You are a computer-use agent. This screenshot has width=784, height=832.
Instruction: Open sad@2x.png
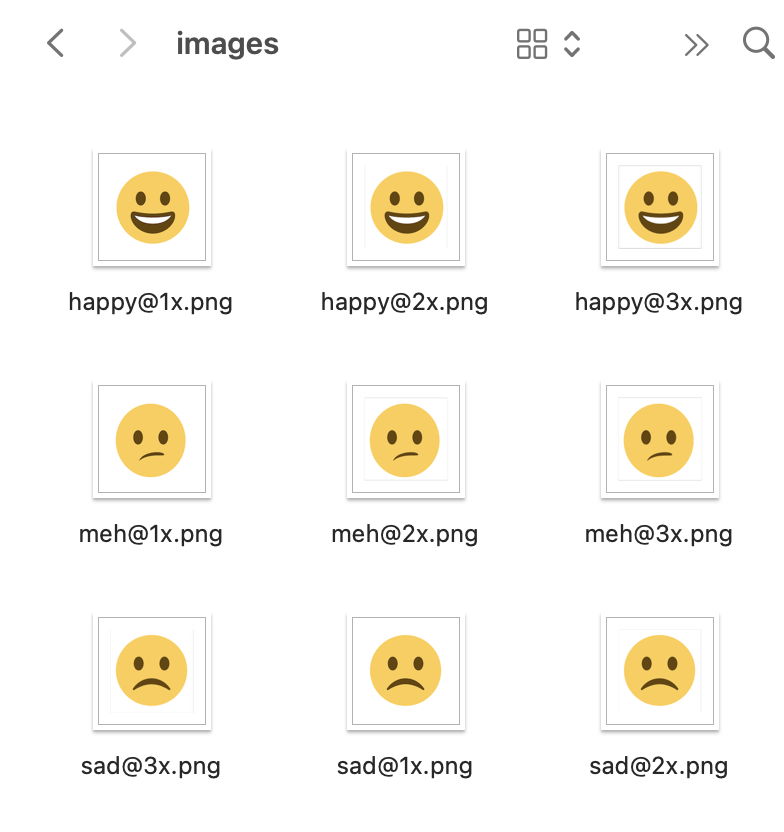point(660,671)
